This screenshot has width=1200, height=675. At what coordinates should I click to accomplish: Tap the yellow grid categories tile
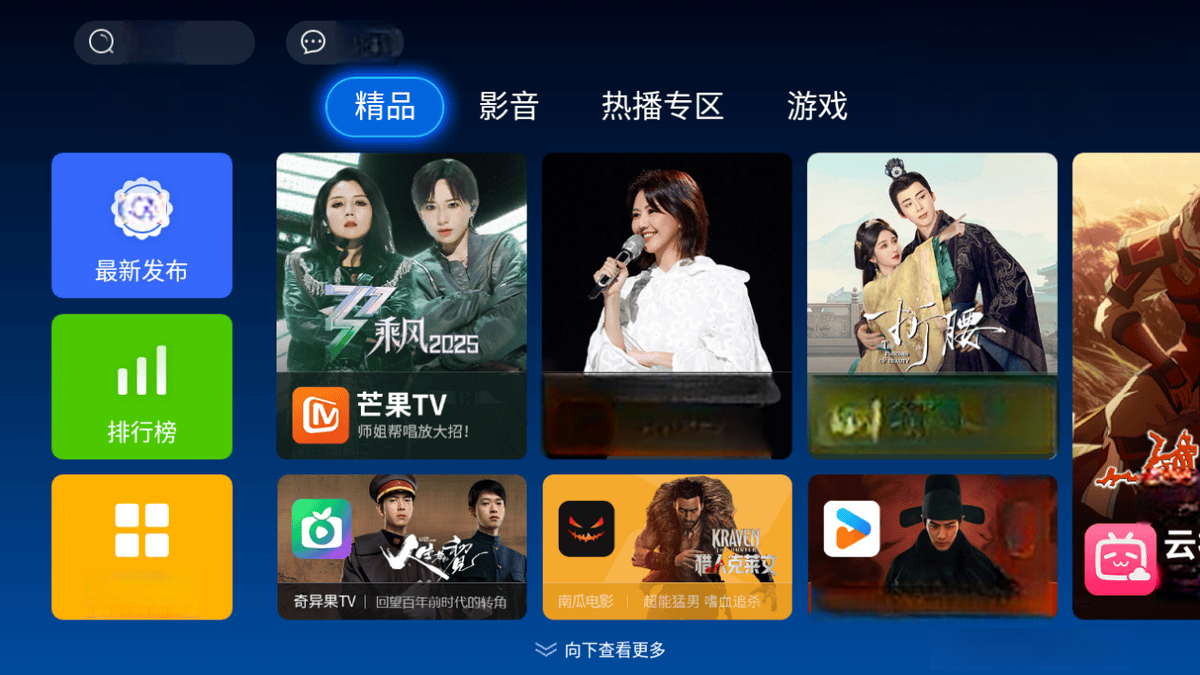[x=142, y=546]
